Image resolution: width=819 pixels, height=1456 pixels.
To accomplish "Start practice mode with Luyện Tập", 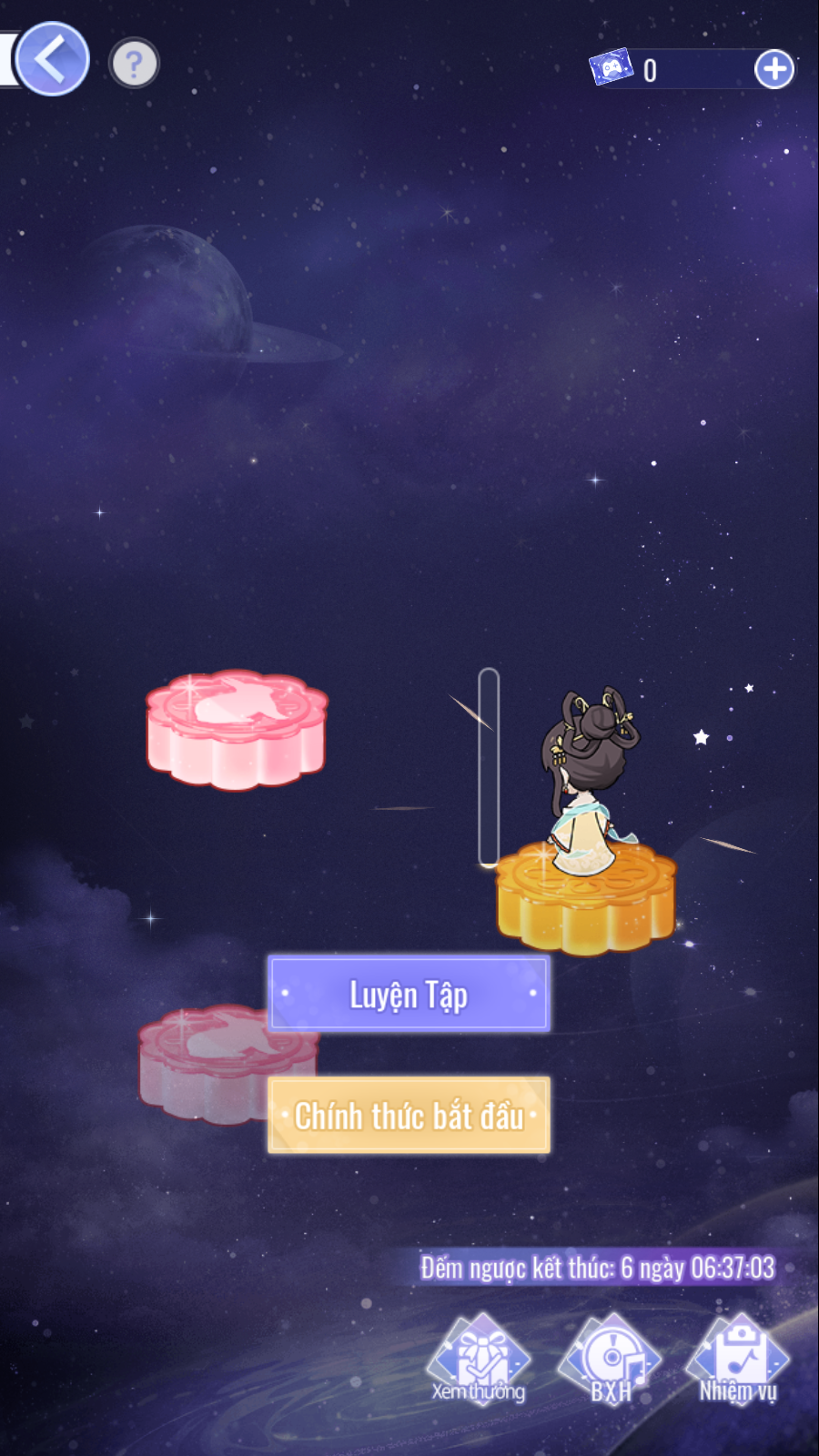I will [x=409, y=994].
